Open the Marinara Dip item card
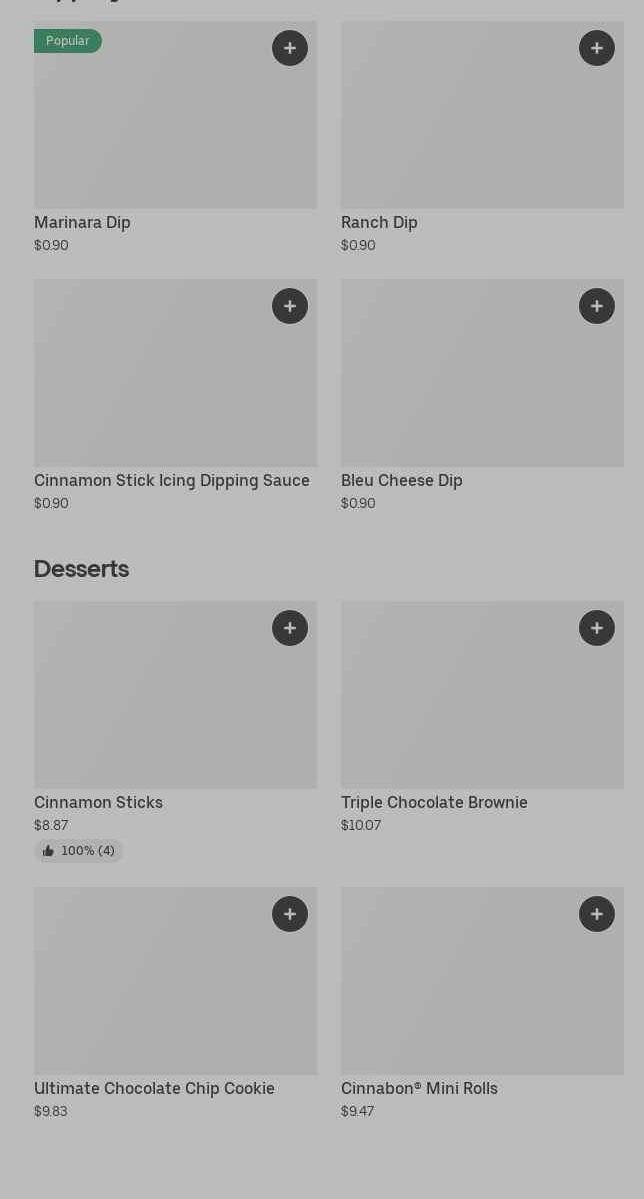 [175, 138]
